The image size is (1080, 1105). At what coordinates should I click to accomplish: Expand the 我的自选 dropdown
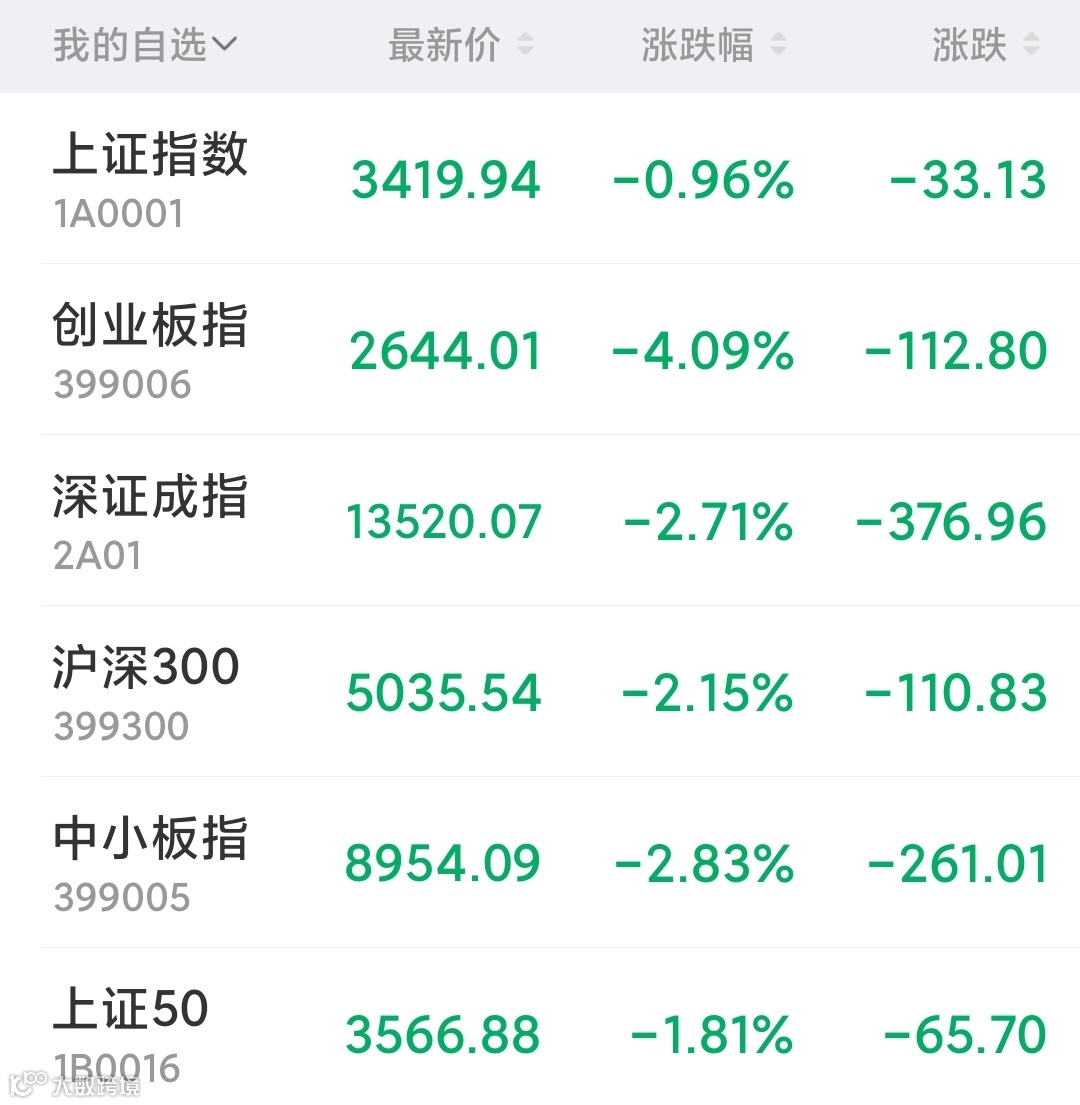[x=145, y=45]
